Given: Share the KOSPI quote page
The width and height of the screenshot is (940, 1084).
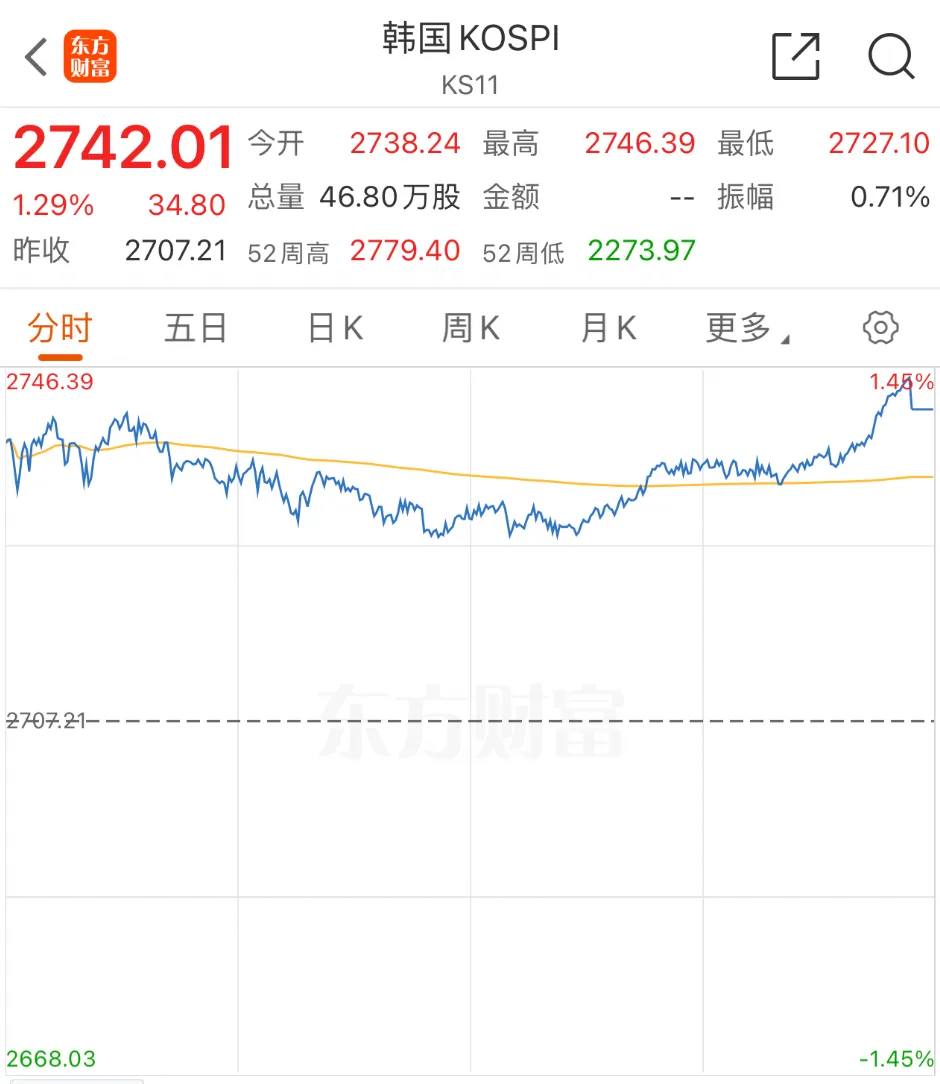Looking at the screenshot, I should (x=796, y=56).
